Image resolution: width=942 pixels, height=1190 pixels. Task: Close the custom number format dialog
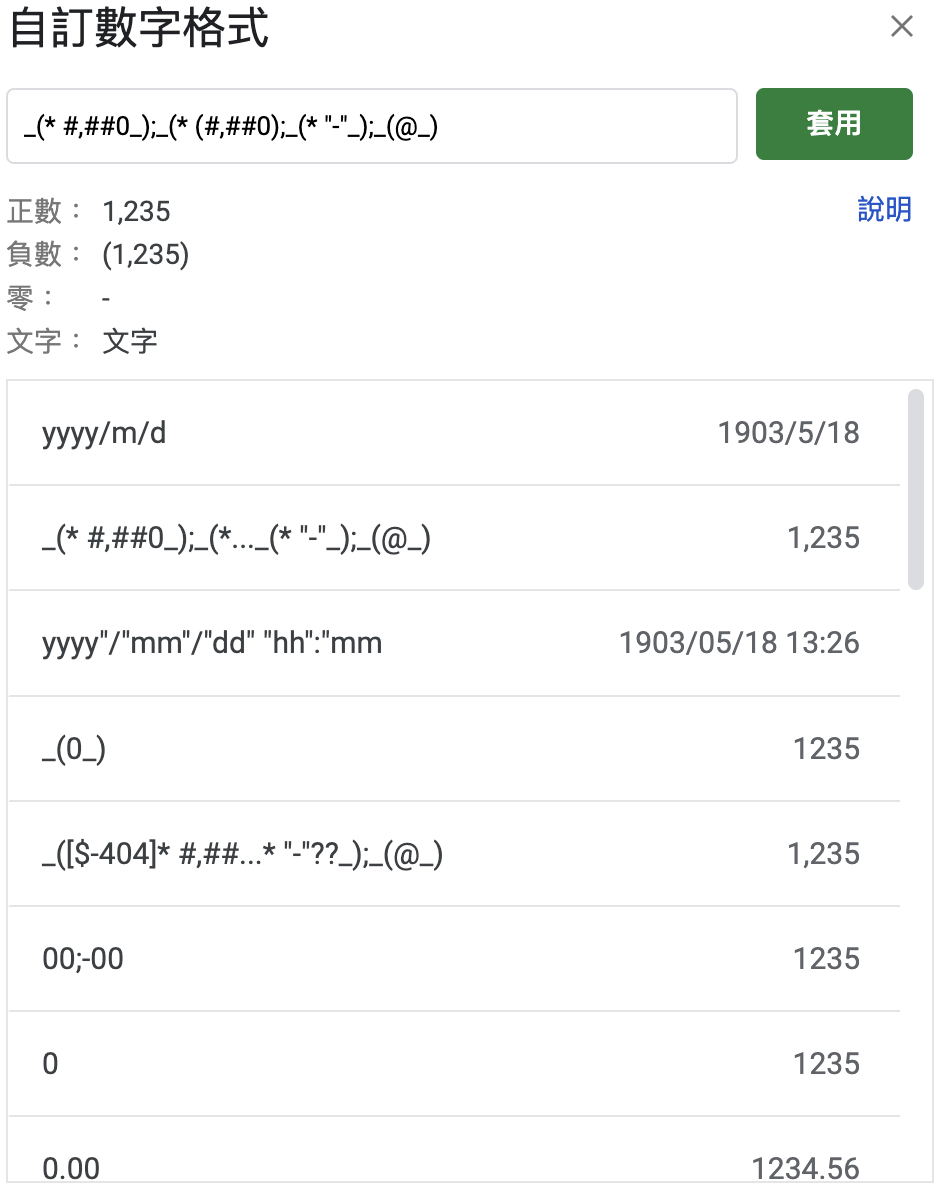pos(901,27)
